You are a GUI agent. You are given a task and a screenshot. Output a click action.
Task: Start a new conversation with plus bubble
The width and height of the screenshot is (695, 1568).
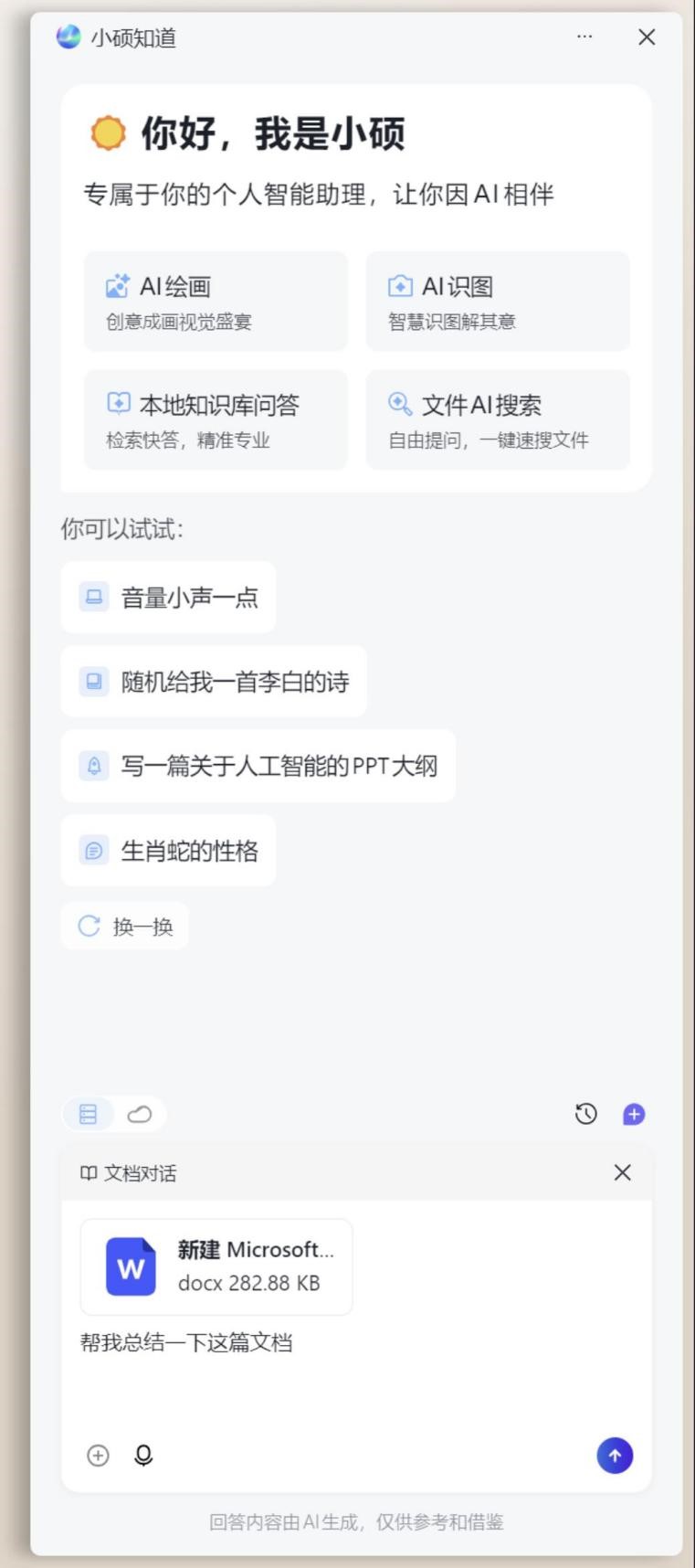pyautogui.click(x=634, y=1114)
